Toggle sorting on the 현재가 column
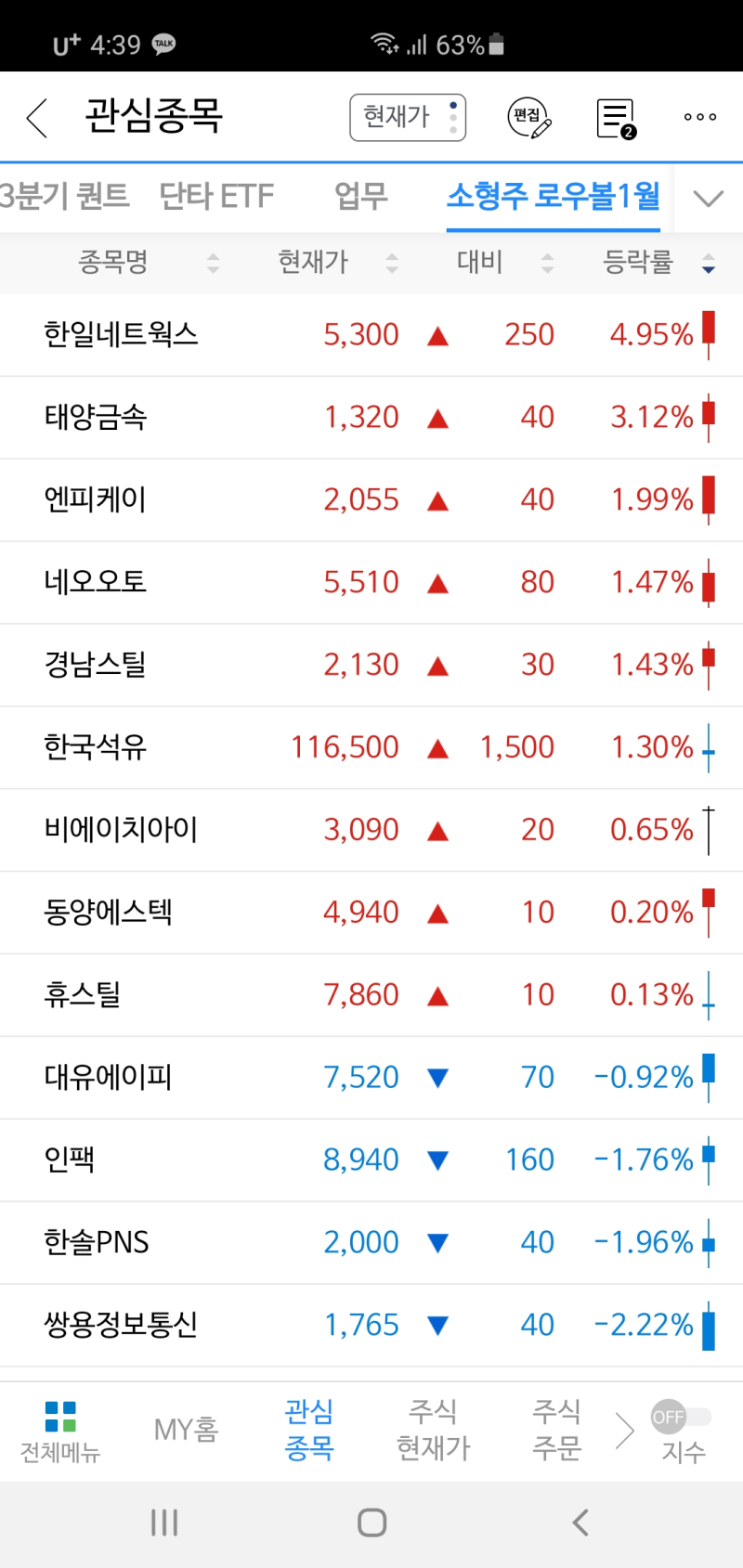This screenshot has height=1568, width=743. click(x=391, y=263)
